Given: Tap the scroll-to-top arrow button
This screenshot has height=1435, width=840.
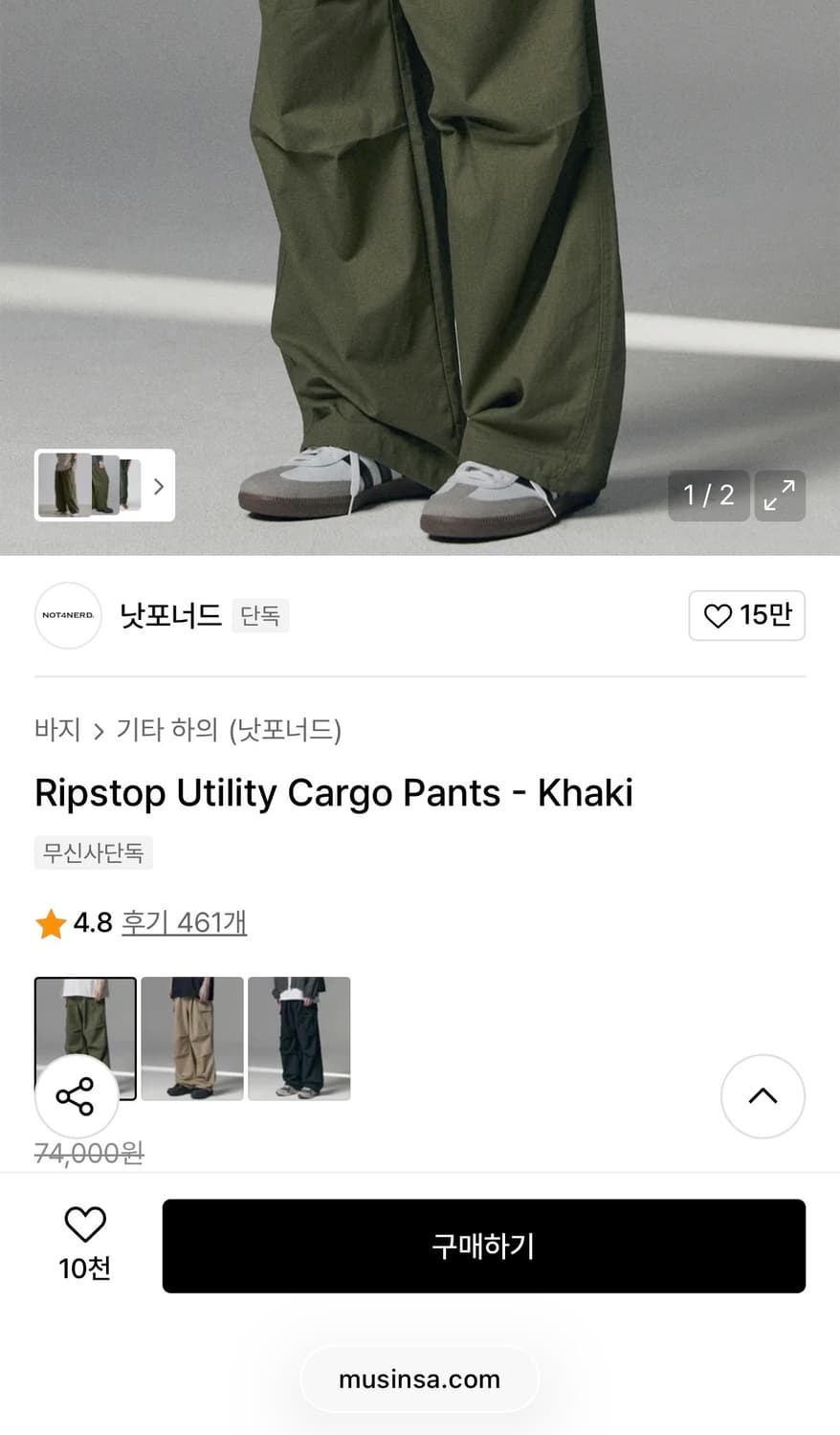Looking at the screenshot, I should [x=763, y=1096].
